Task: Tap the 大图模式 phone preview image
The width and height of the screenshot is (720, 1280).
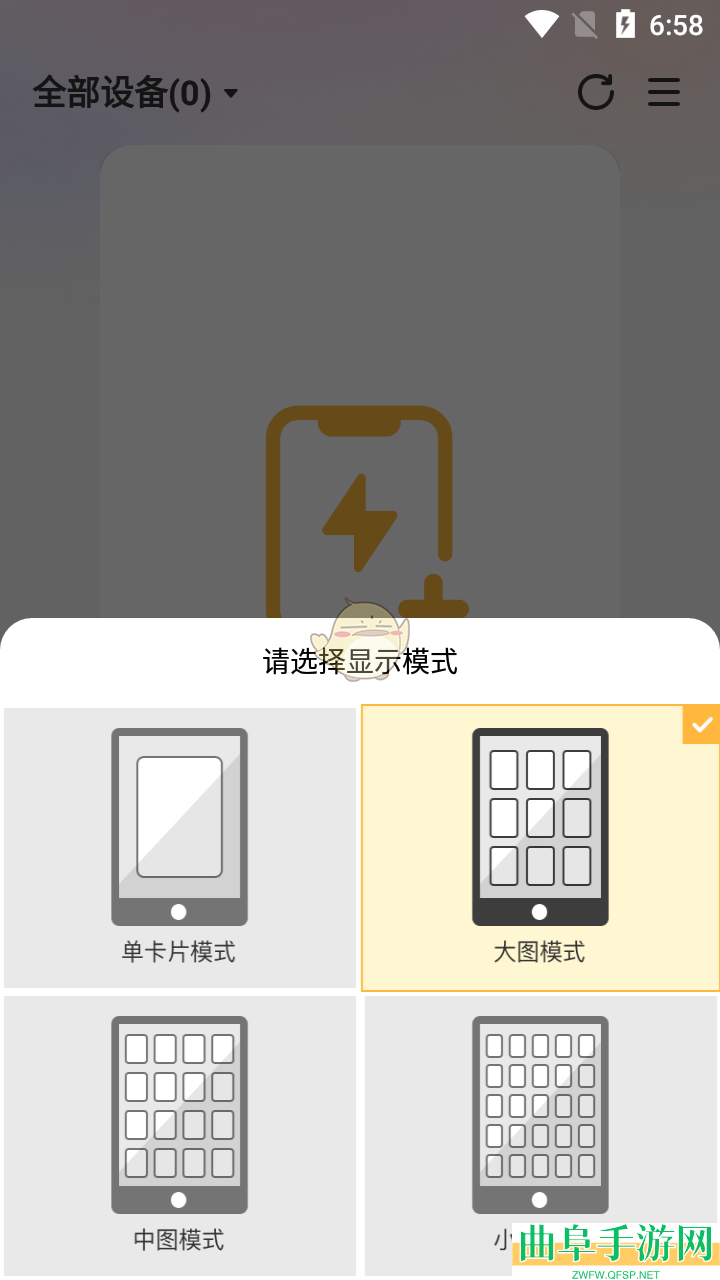Action: [x=540, y=826]
